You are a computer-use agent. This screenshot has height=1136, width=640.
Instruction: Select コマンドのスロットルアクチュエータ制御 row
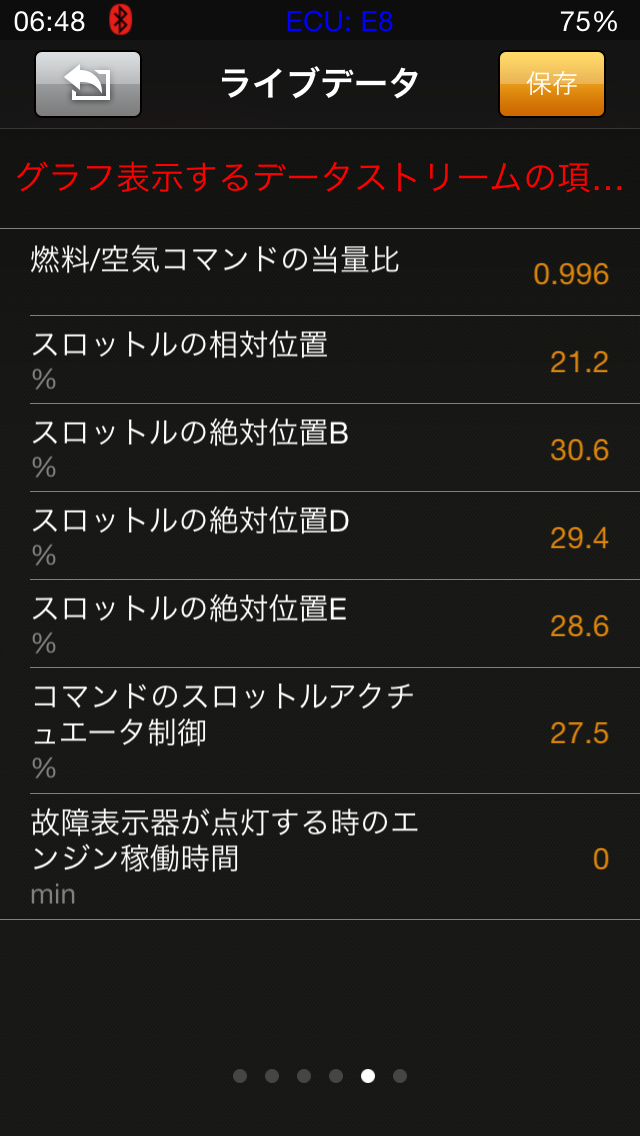(x=320, y=731)
